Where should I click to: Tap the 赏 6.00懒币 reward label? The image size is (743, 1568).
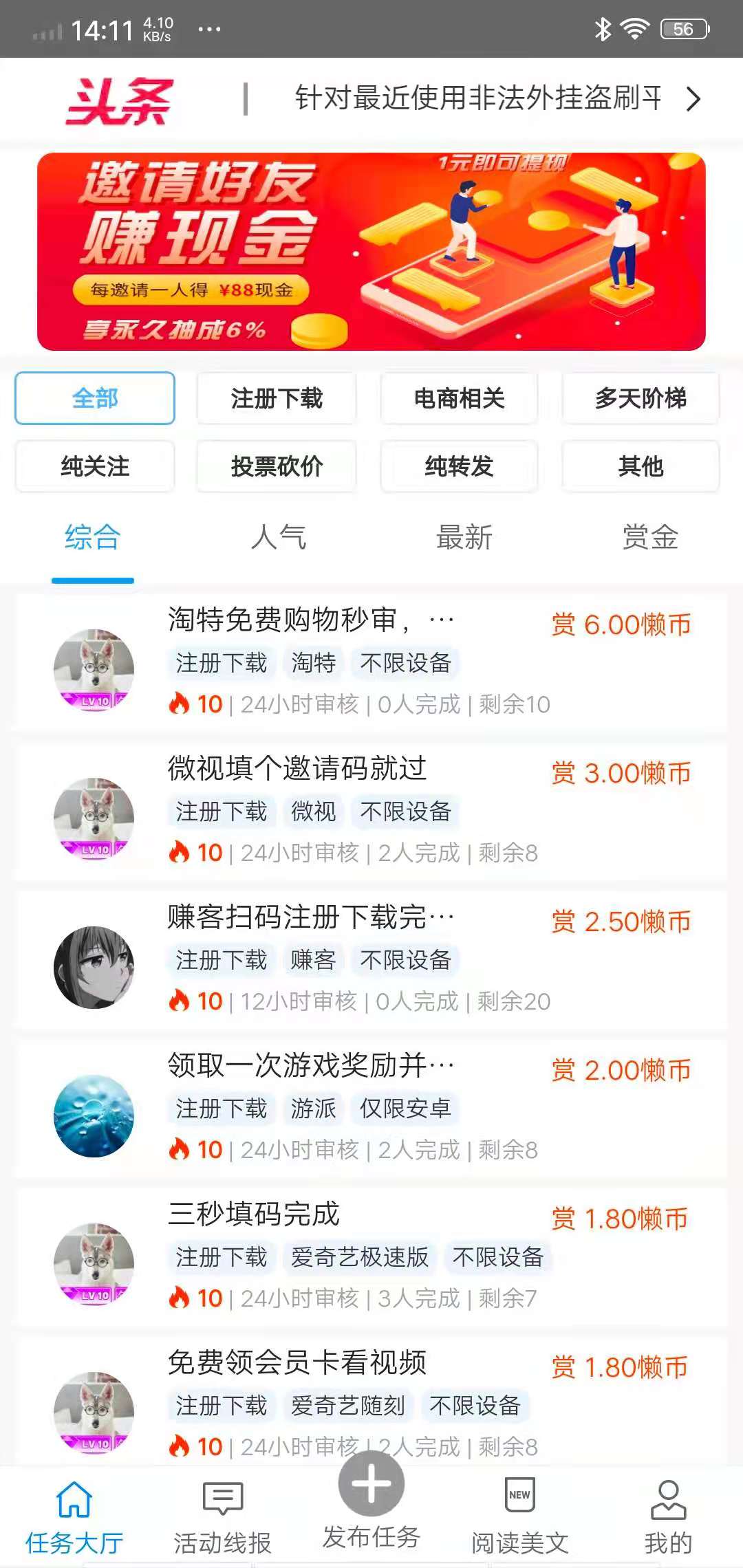(621, 625)
